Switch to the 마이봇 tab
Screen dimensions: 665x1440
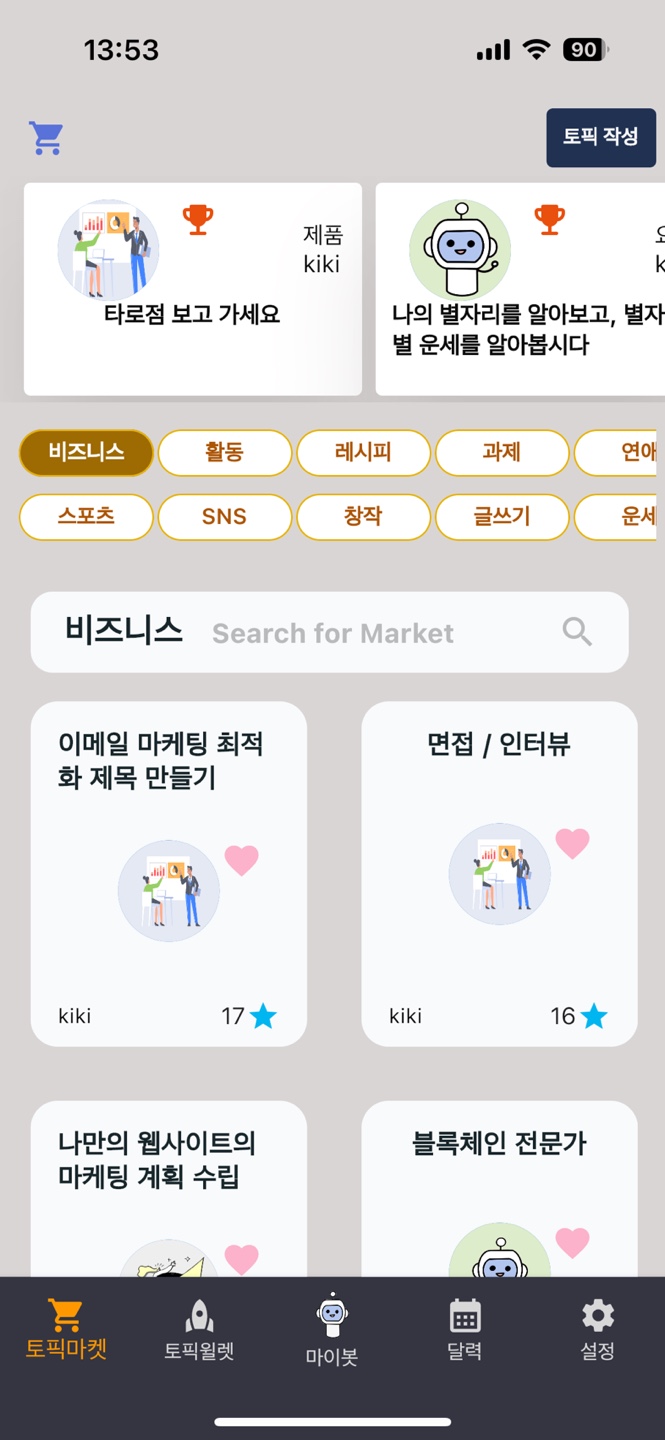click(x=332, y=1331)
